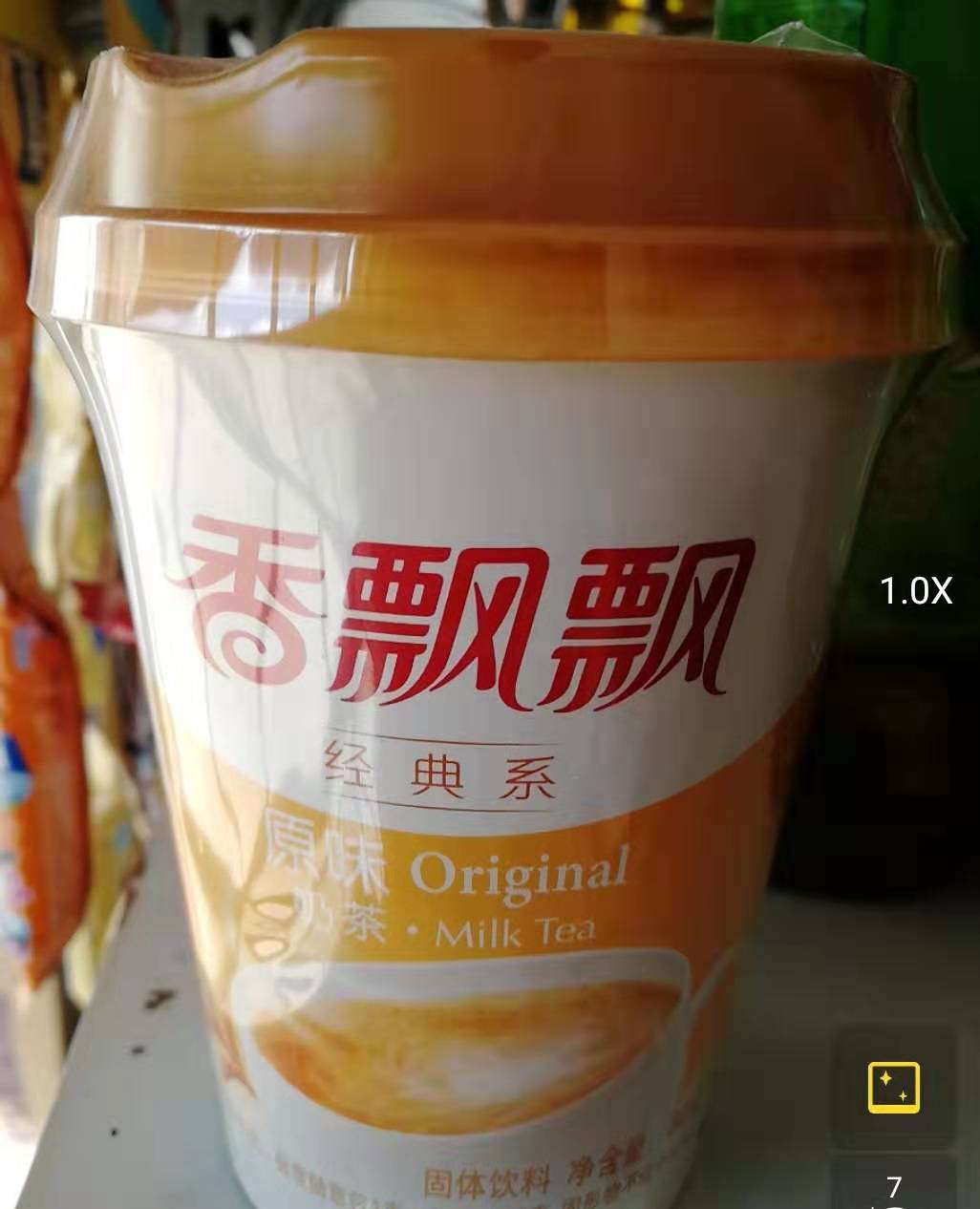This screenshot has height=1209, width=980.
Task: Tap the 1.0X zoom level button
Action: pyautogui.click(x=915, y=591)
